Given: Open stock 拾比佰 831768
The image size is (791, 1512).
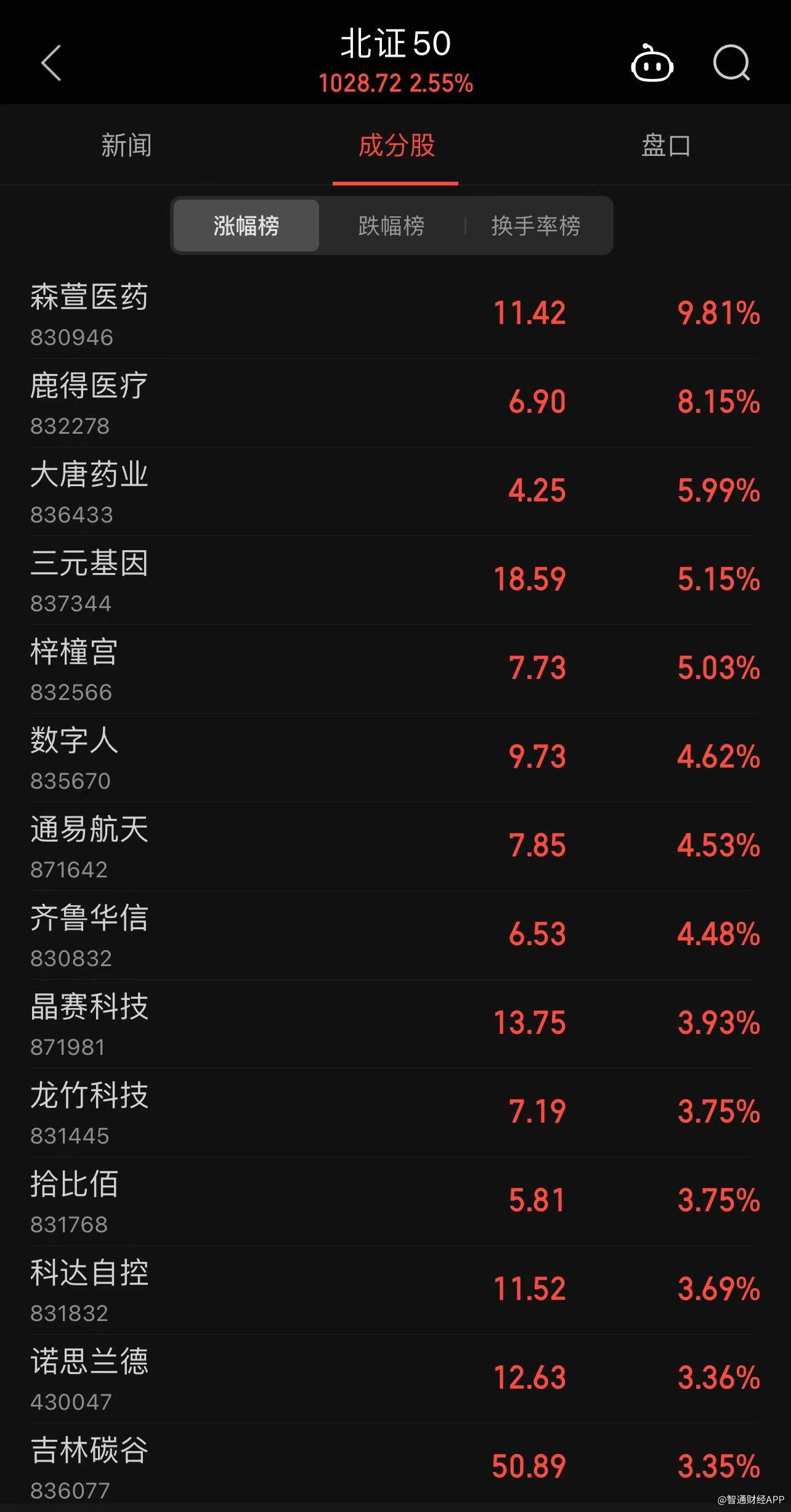Looking at the screenshot, I should 394,1201.
